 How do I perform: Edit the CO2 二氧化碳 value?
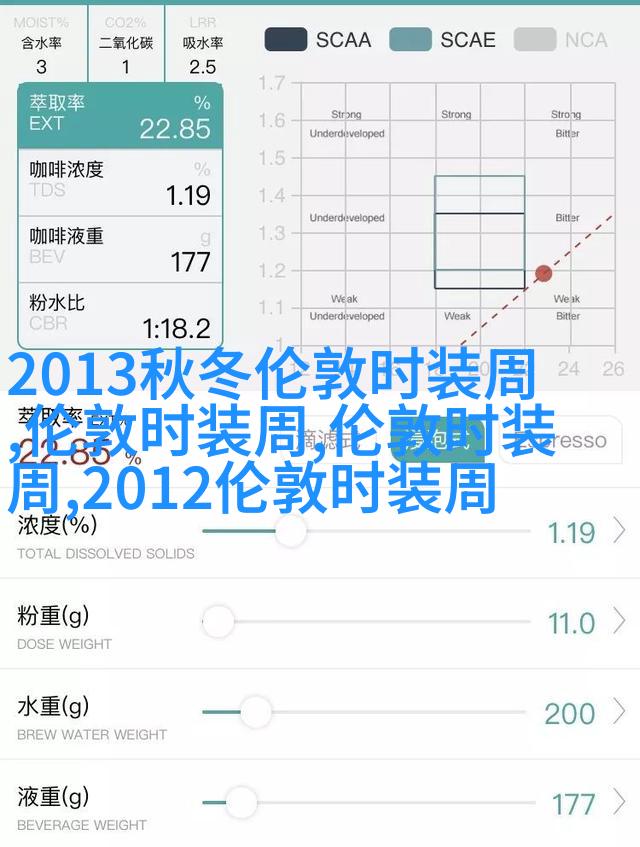tap(125, 45)
